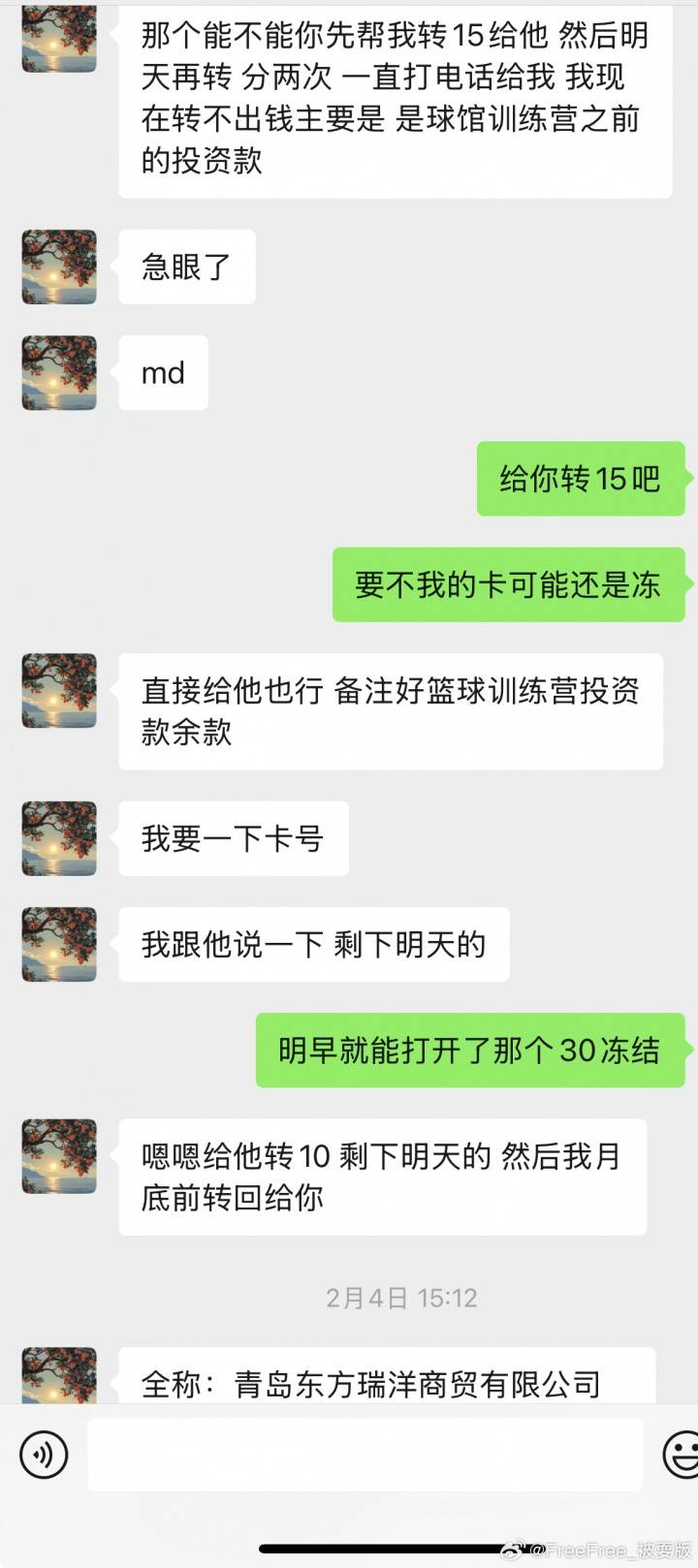Tap the "我跟他说一下 剩下明天的" bubble
This screenshot has height=1568, width=698.
312,945
